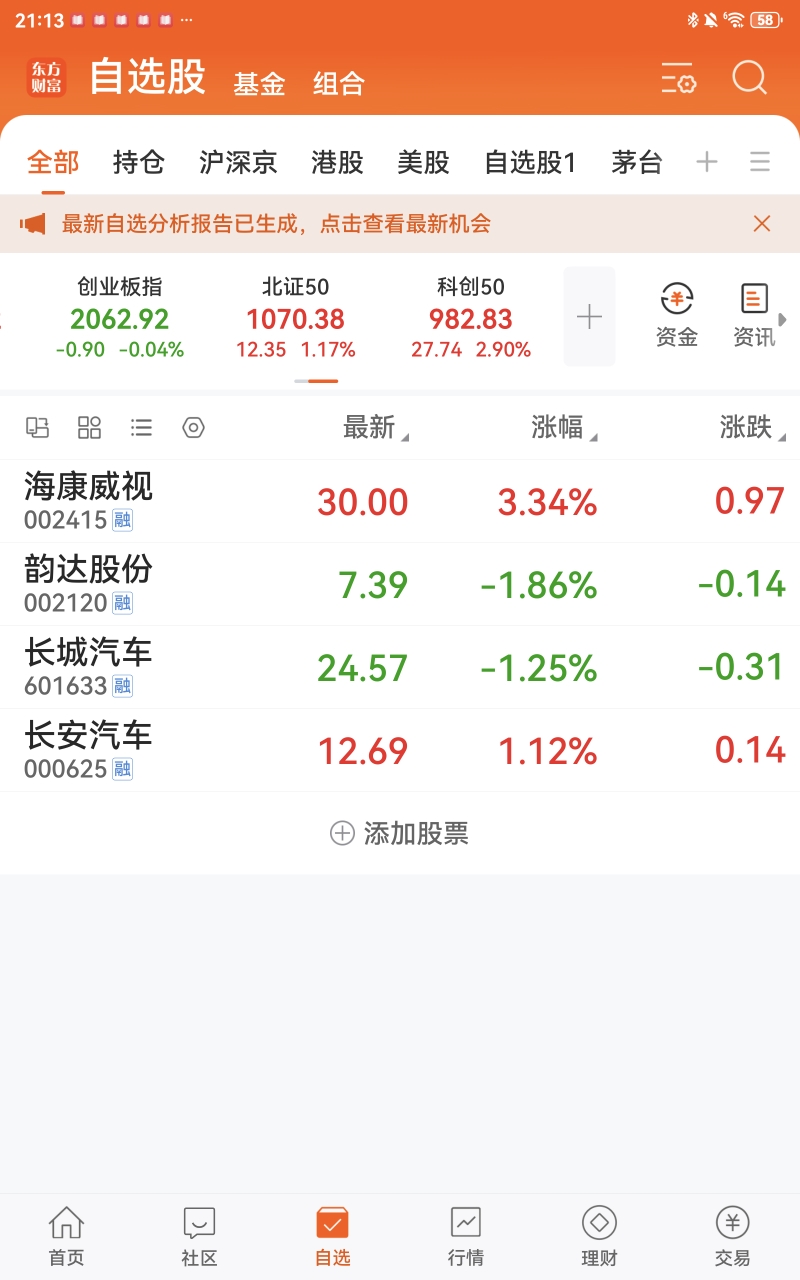
Task: Open the 资金 shortcut
Action: pyautogui.click(x=677, y=316)
